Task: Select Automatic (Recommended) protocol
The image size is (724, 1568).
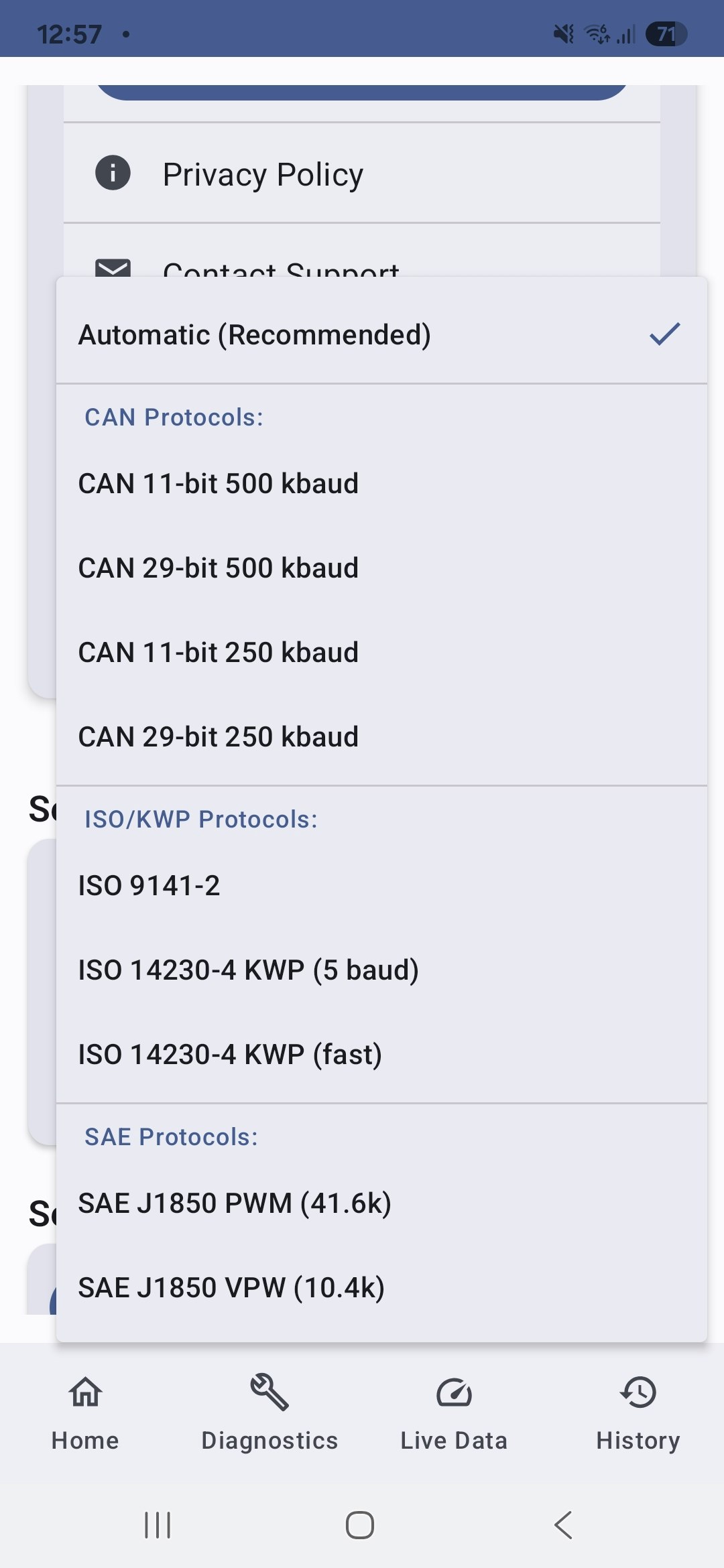Action: (381, 334)
